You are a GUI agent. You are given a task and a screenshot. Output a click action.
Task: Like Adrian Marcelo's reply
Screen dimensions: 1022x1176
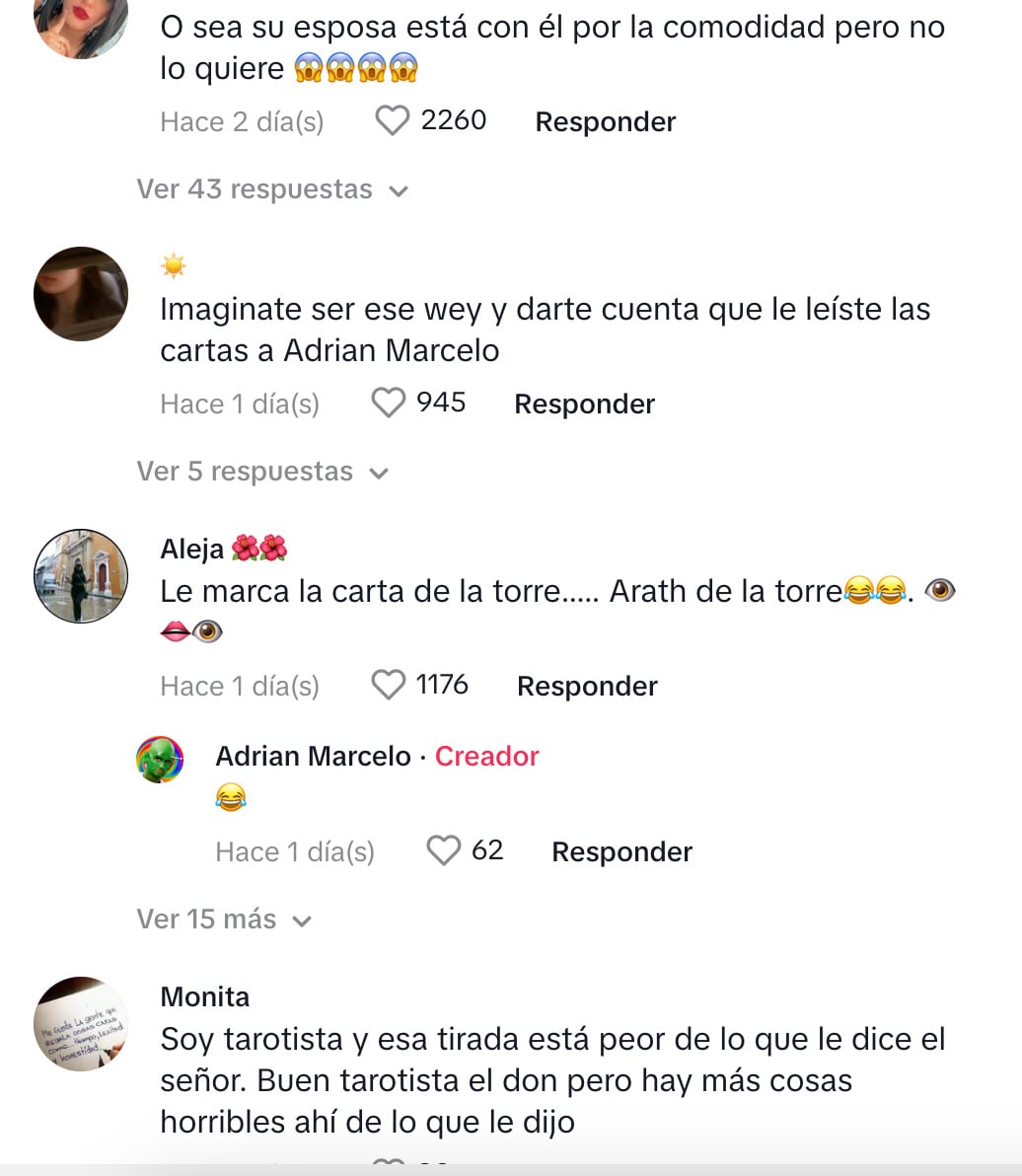[x=443, y=850]
